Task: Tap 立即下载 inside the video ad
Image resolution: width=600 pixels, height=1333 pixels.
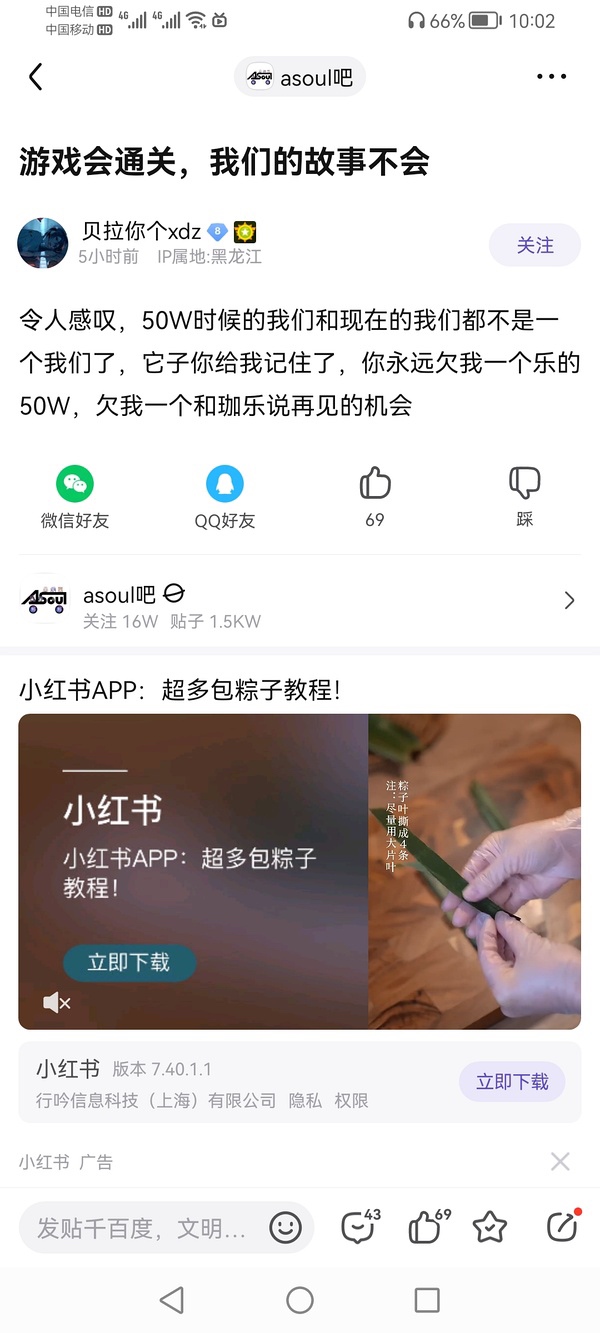Action: click(x=129, y=962)
